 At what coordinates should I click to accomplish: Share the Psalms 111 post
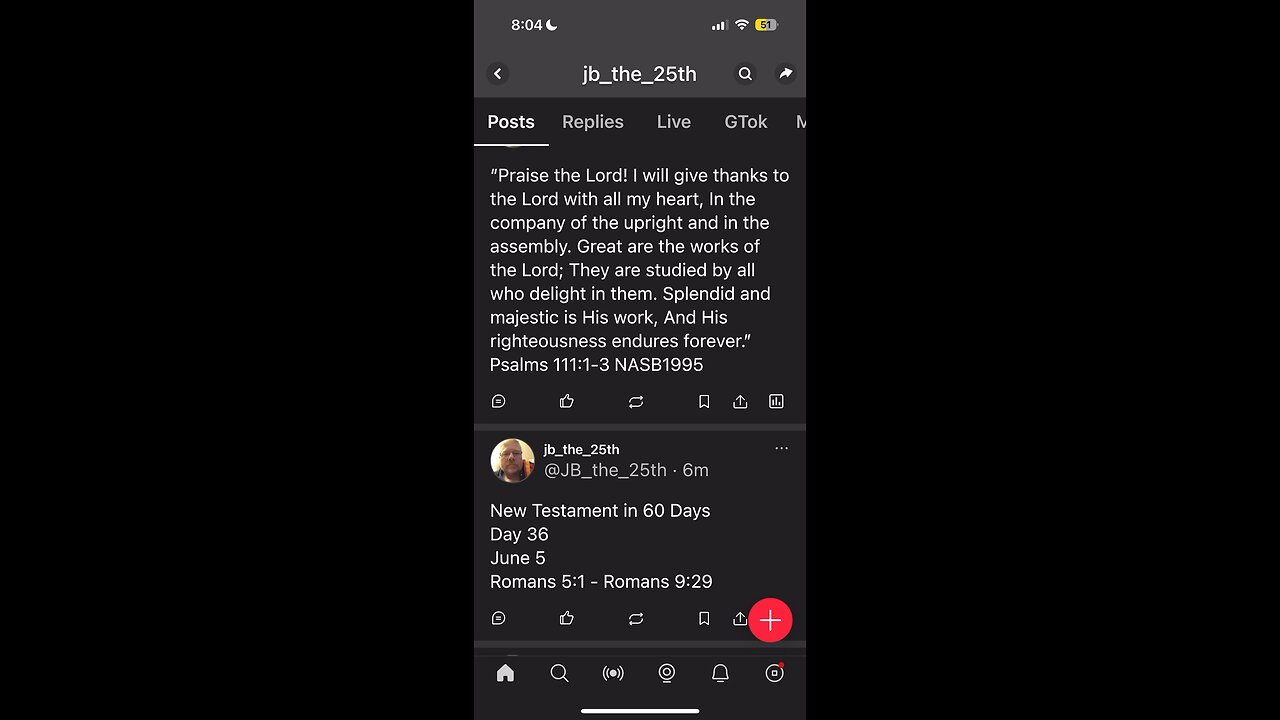[740, 401]
